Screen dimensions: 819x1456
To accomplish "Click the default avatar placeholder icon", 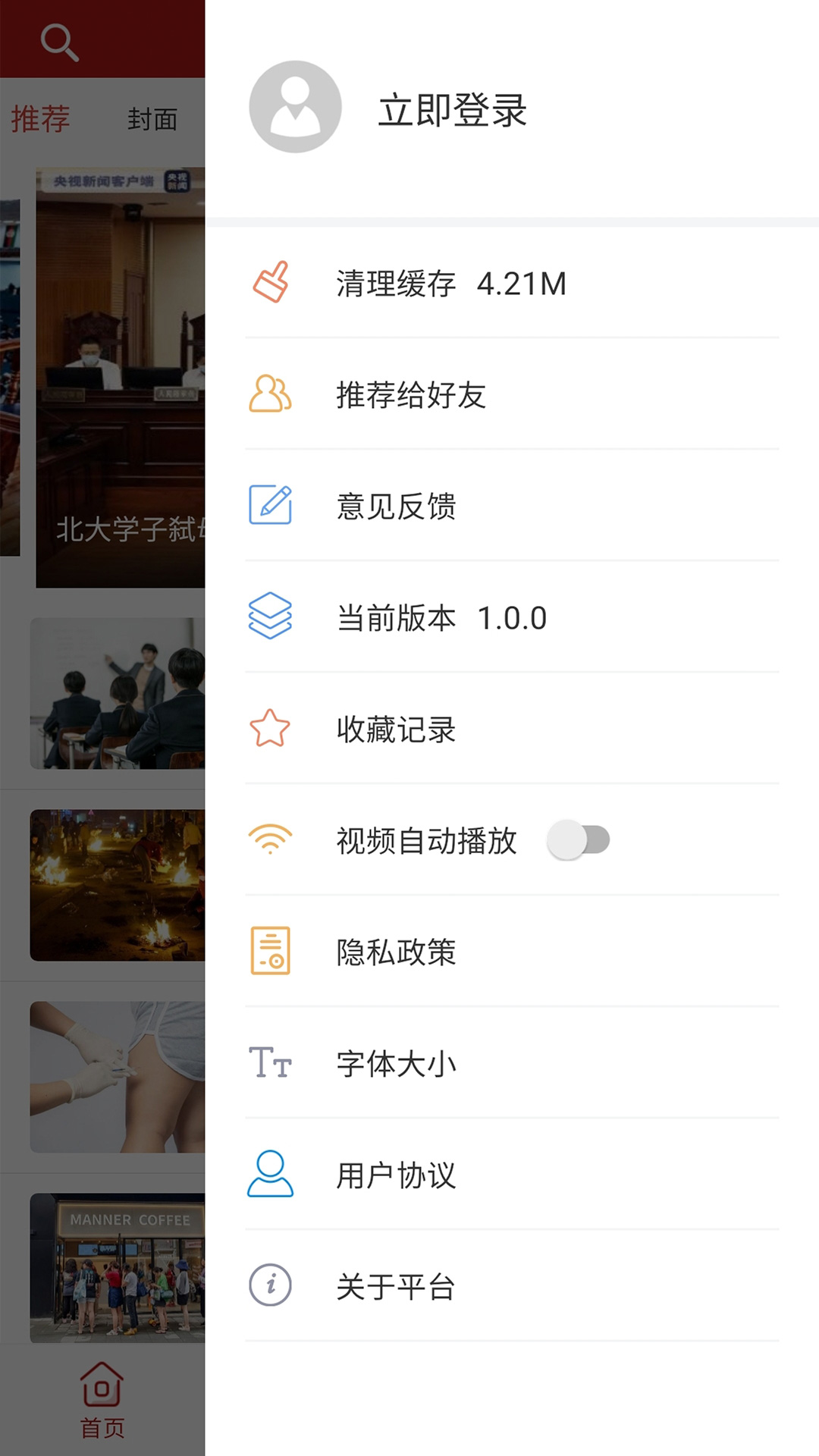I will click(296, 106).
